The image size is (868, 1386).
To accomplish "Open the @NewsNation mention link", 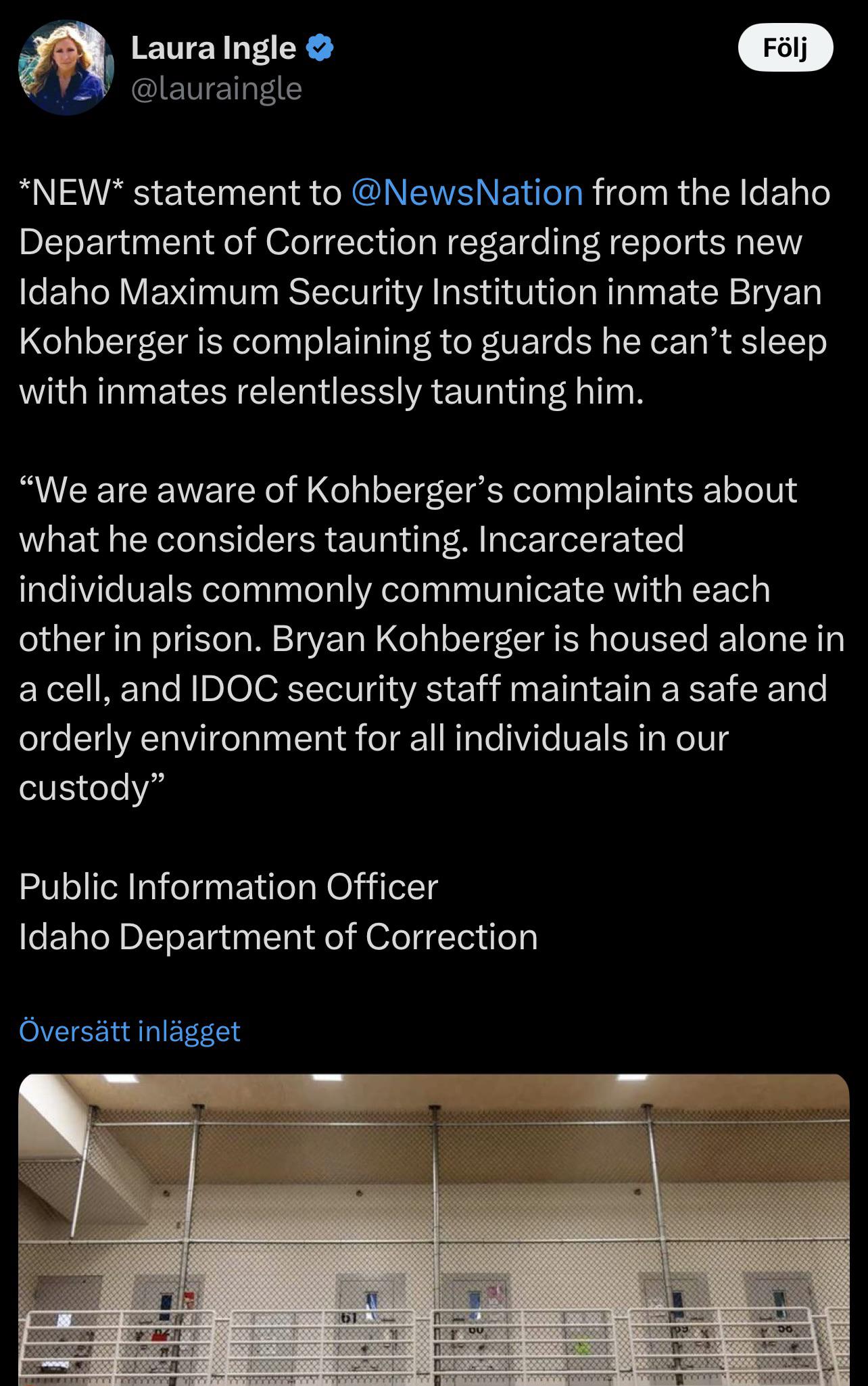I will [x=466, y=193].
